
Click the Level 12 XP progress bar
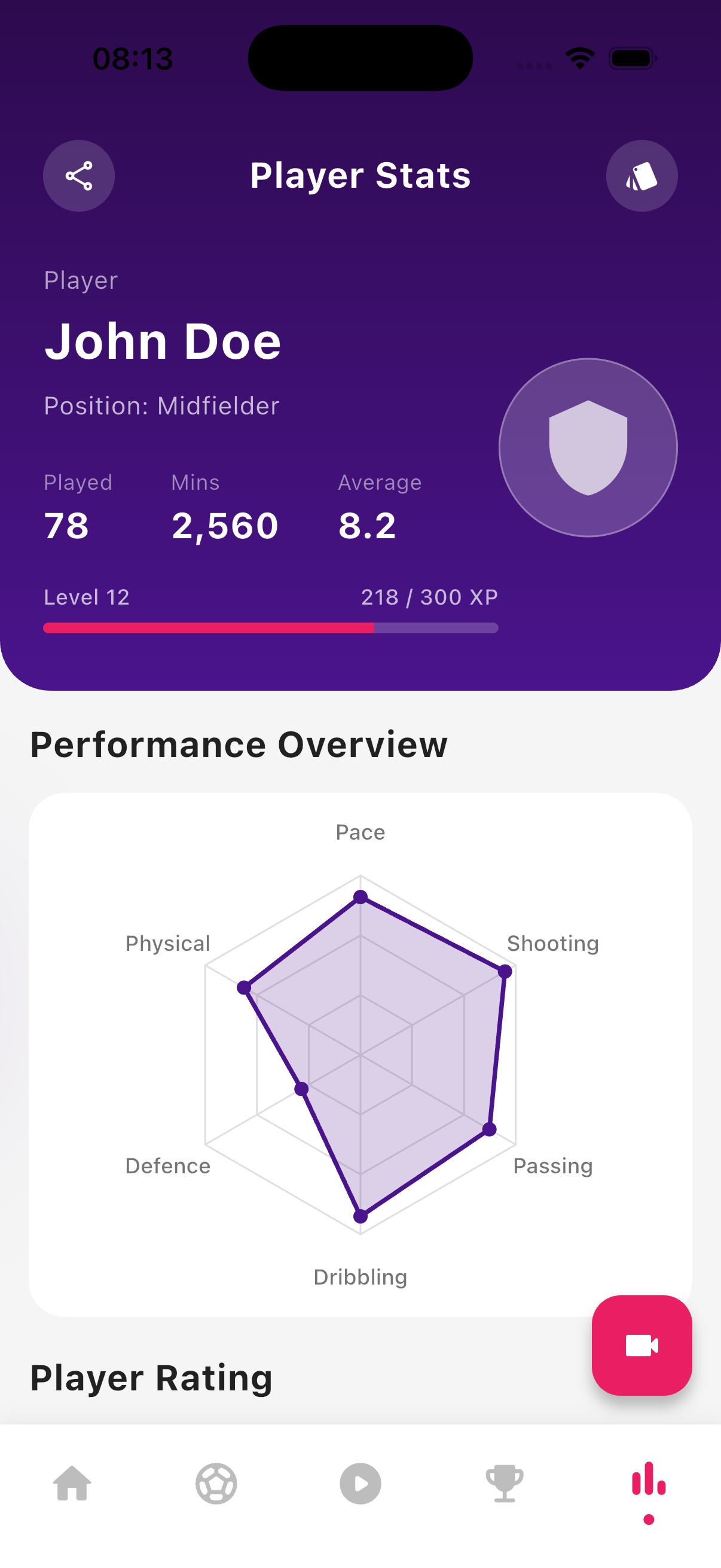click(270, 627)
